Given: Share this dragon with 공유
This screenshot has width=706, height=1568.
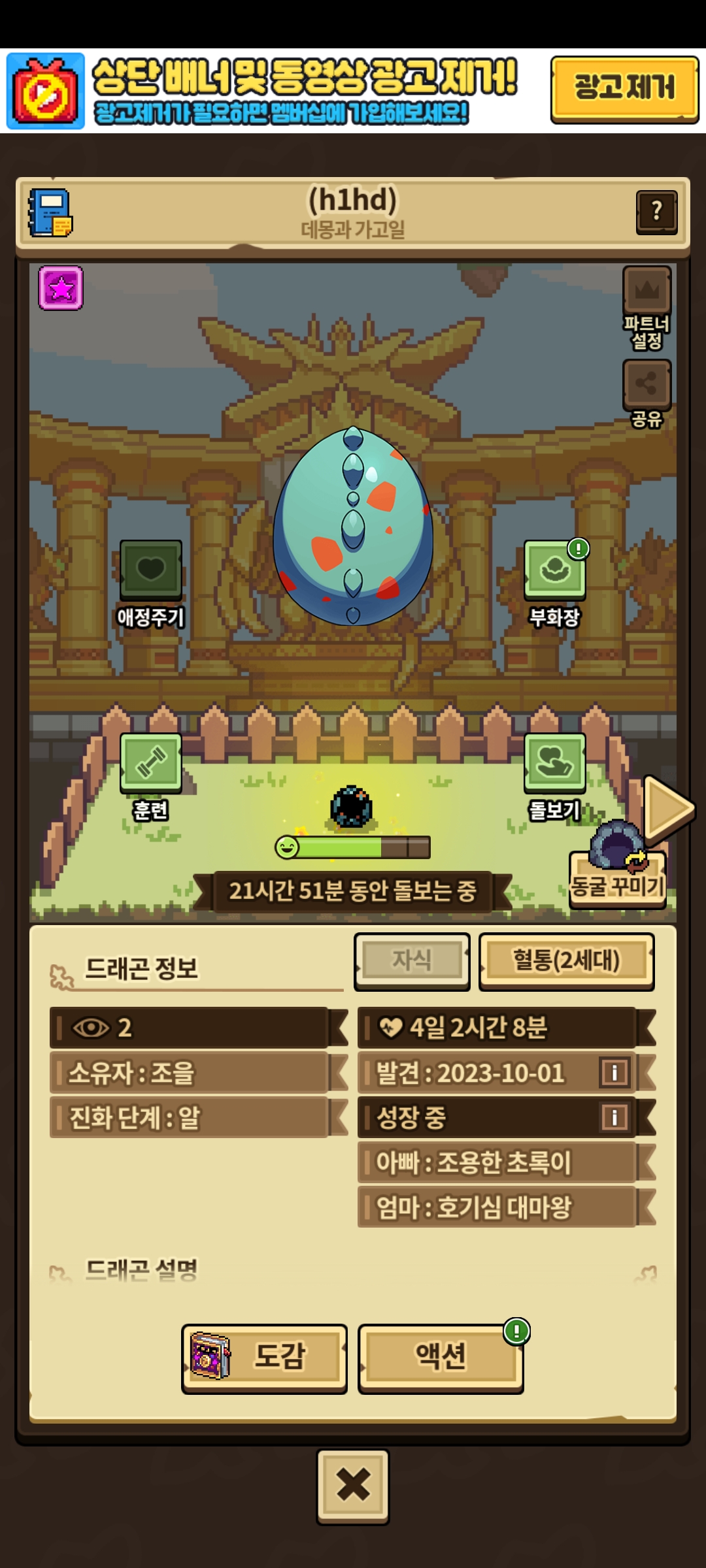Looking at the screenshot, I should pyautogui.click(x=647, y=384).
